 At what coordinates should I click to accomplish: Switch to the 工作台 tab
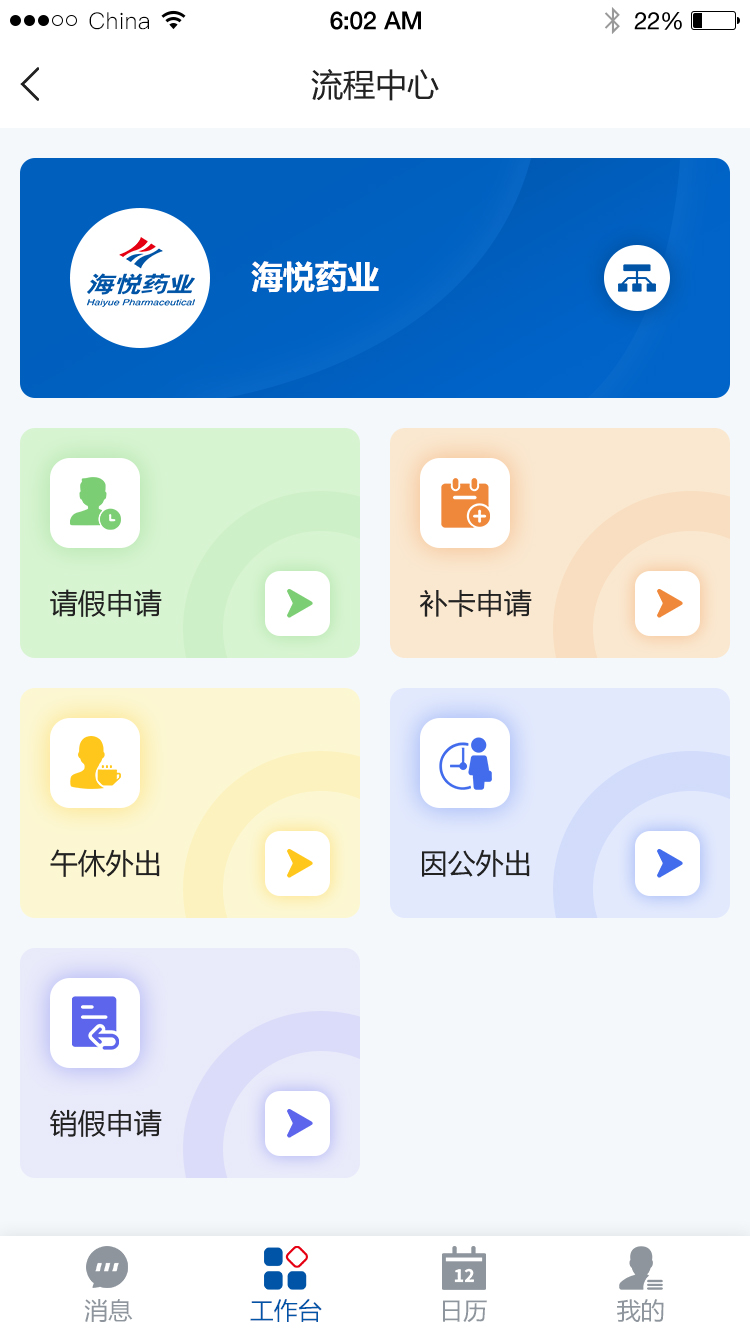[284, 1283]
